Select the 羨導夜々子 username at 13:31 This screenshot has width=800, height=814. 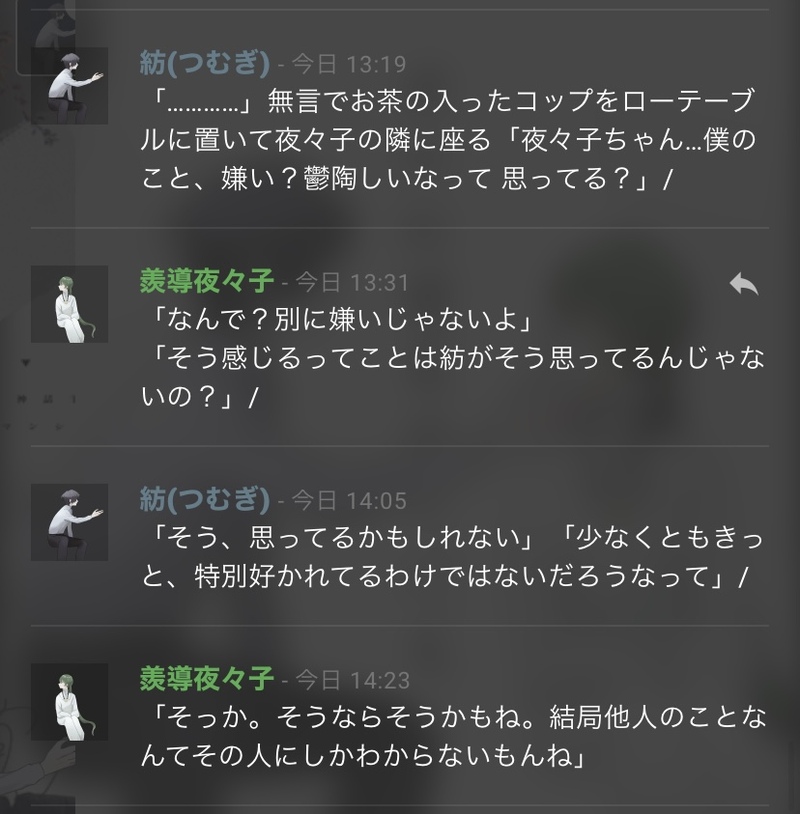pyautogui.click(x=207, y=283)
